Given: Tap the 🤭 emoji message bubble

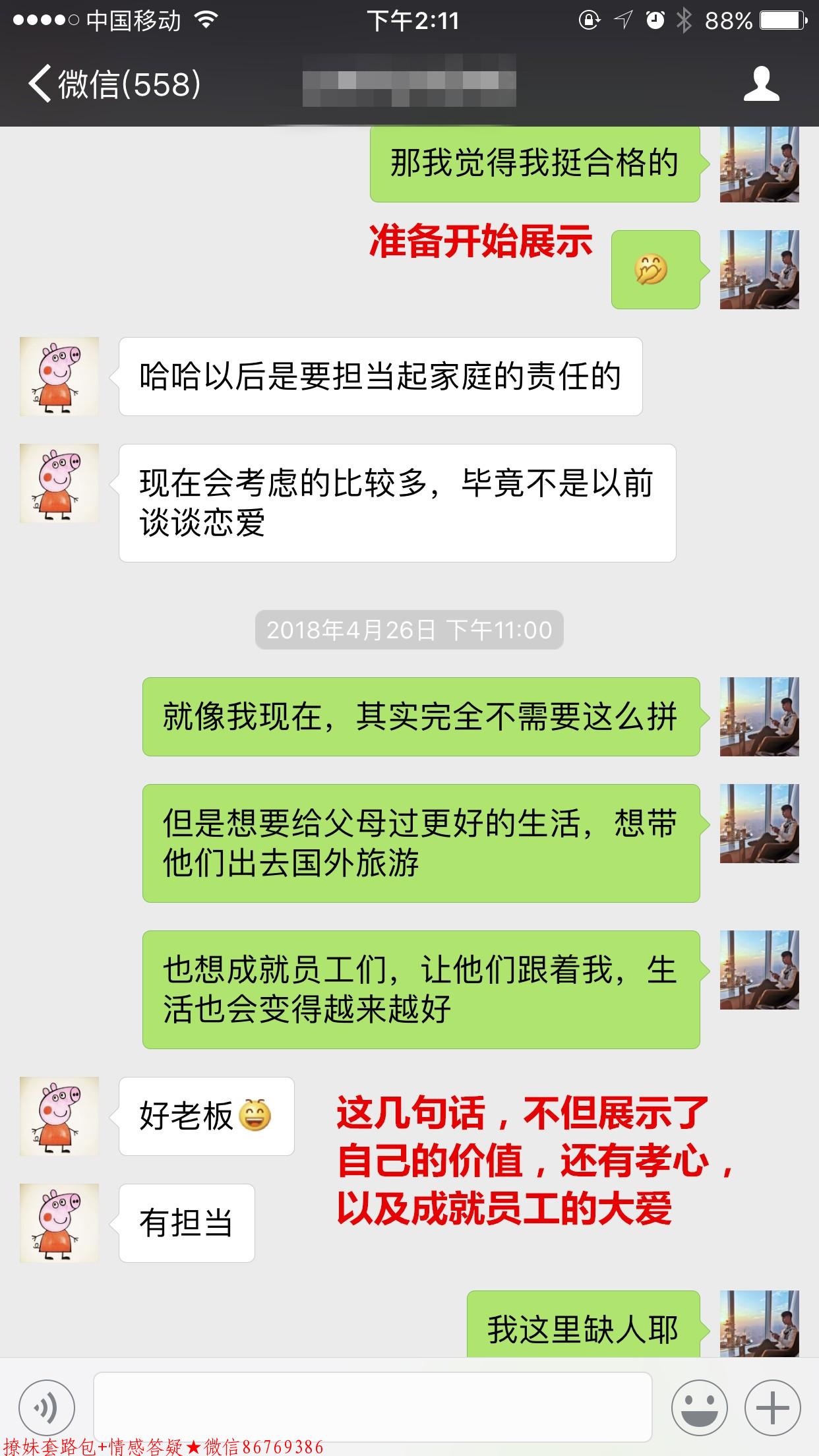Looking at the screenshot, I should click(655, 268).
